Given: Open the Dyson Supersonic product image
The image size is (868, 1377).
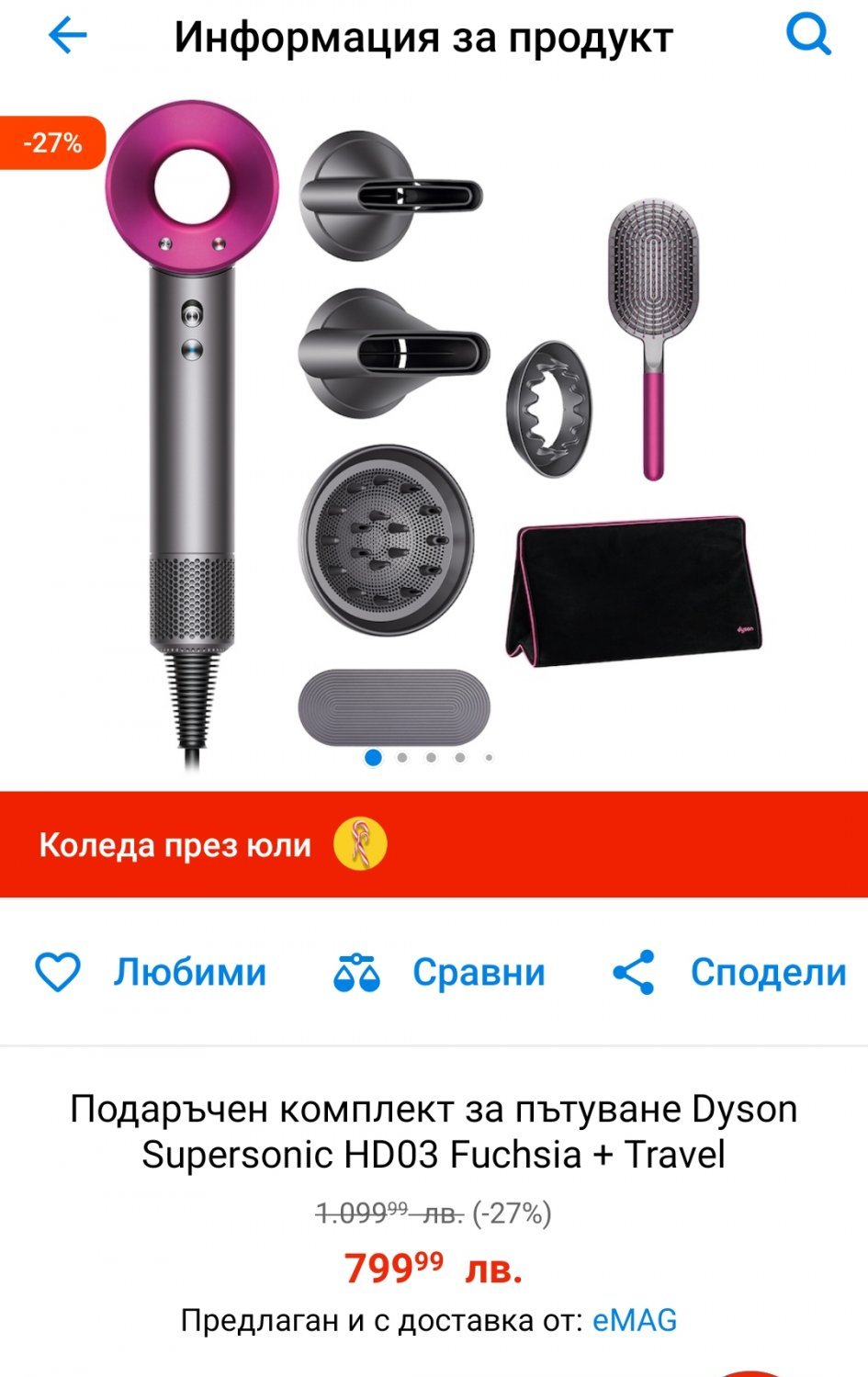Looking at the screenshot, I should coord(432,432).
